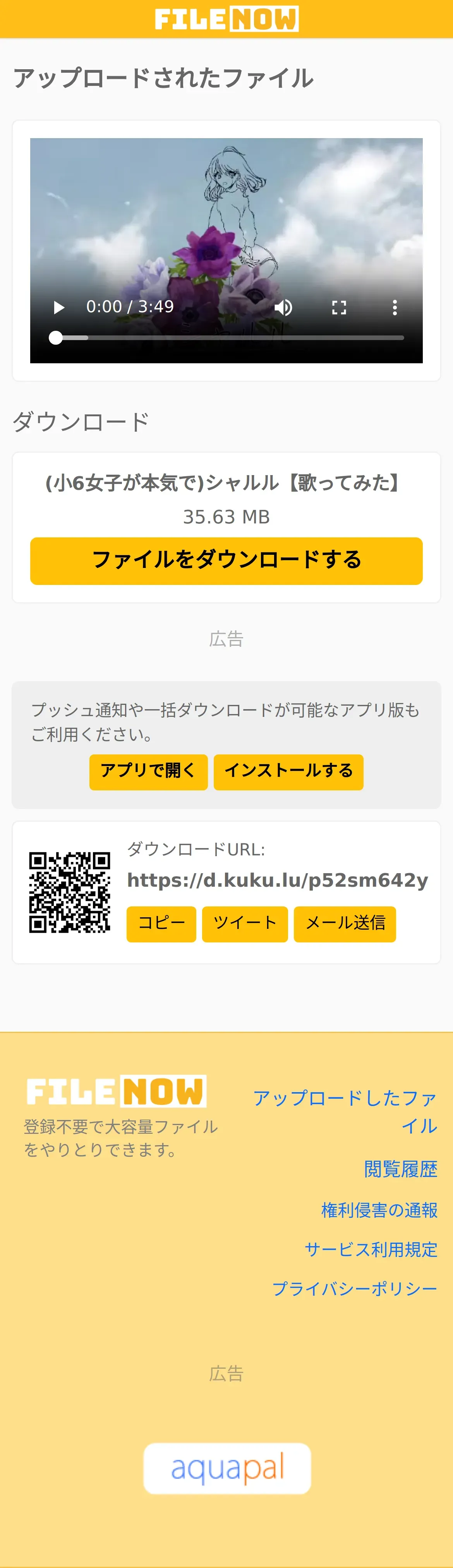The width and height of the screenshot is (453, 1568).
Task: Tap ファイルをダウンロードする button
Action: (x=226, y=561)
